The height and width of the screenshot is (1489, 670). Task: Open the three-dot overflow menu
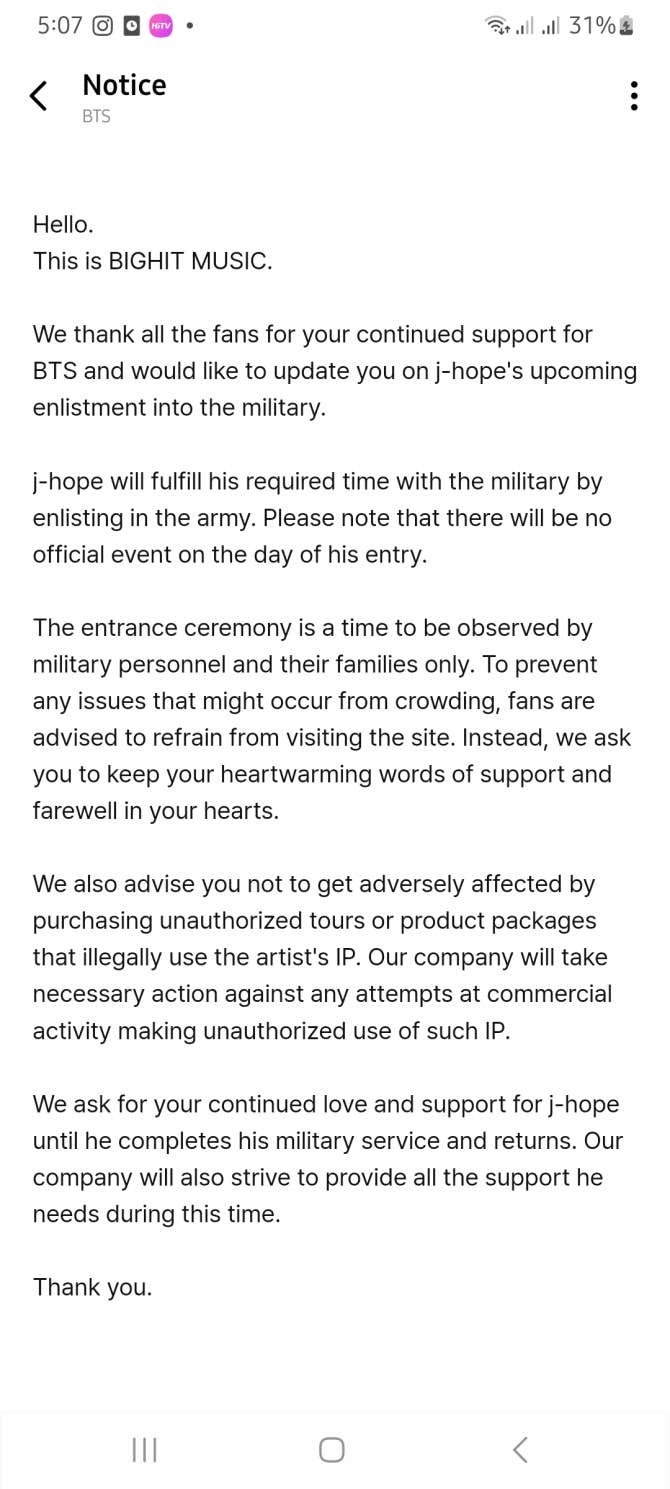tap(634, 96)
